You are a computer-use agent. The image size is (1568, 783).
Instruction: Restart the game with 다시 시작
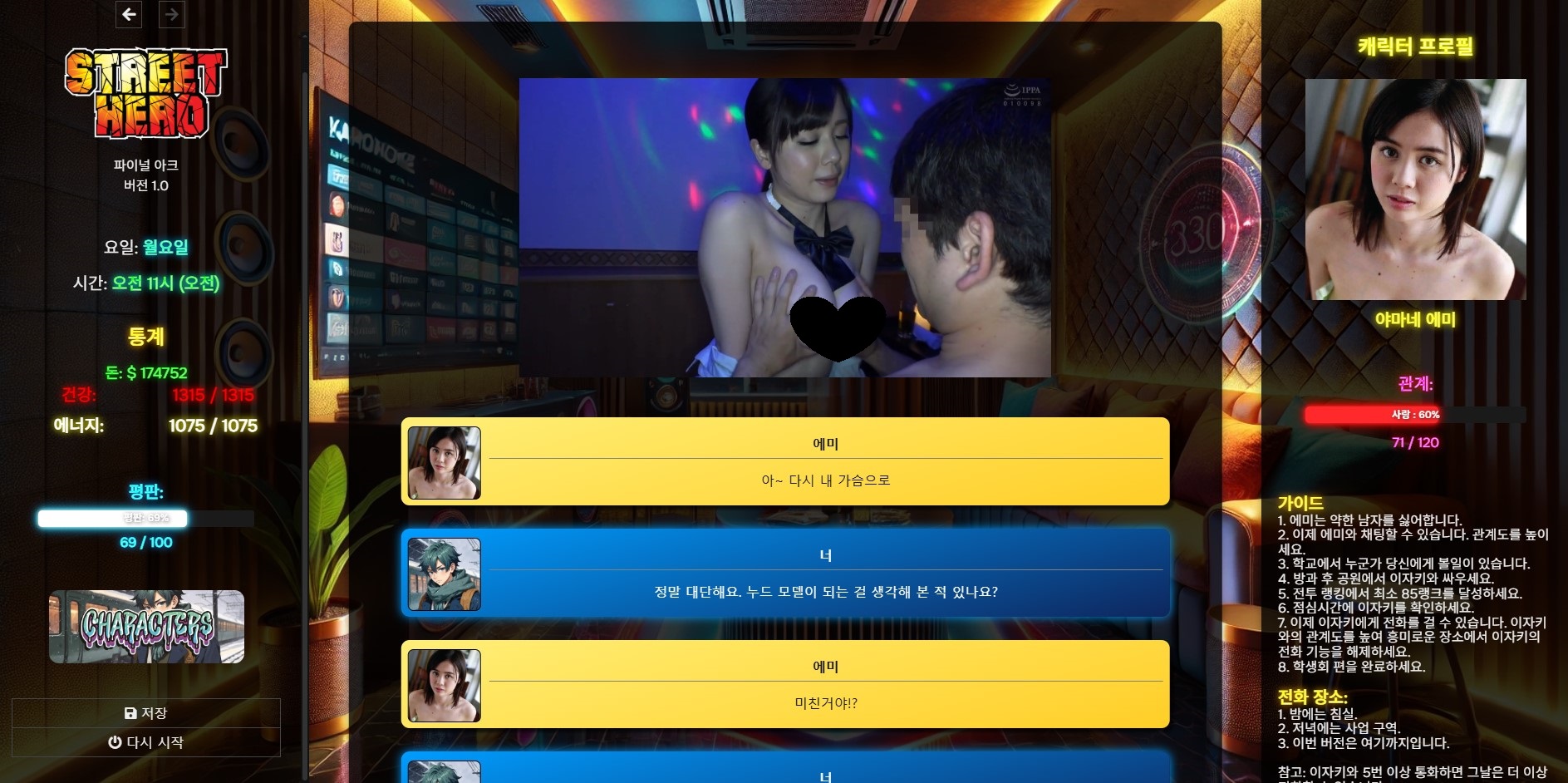point(146,742)
